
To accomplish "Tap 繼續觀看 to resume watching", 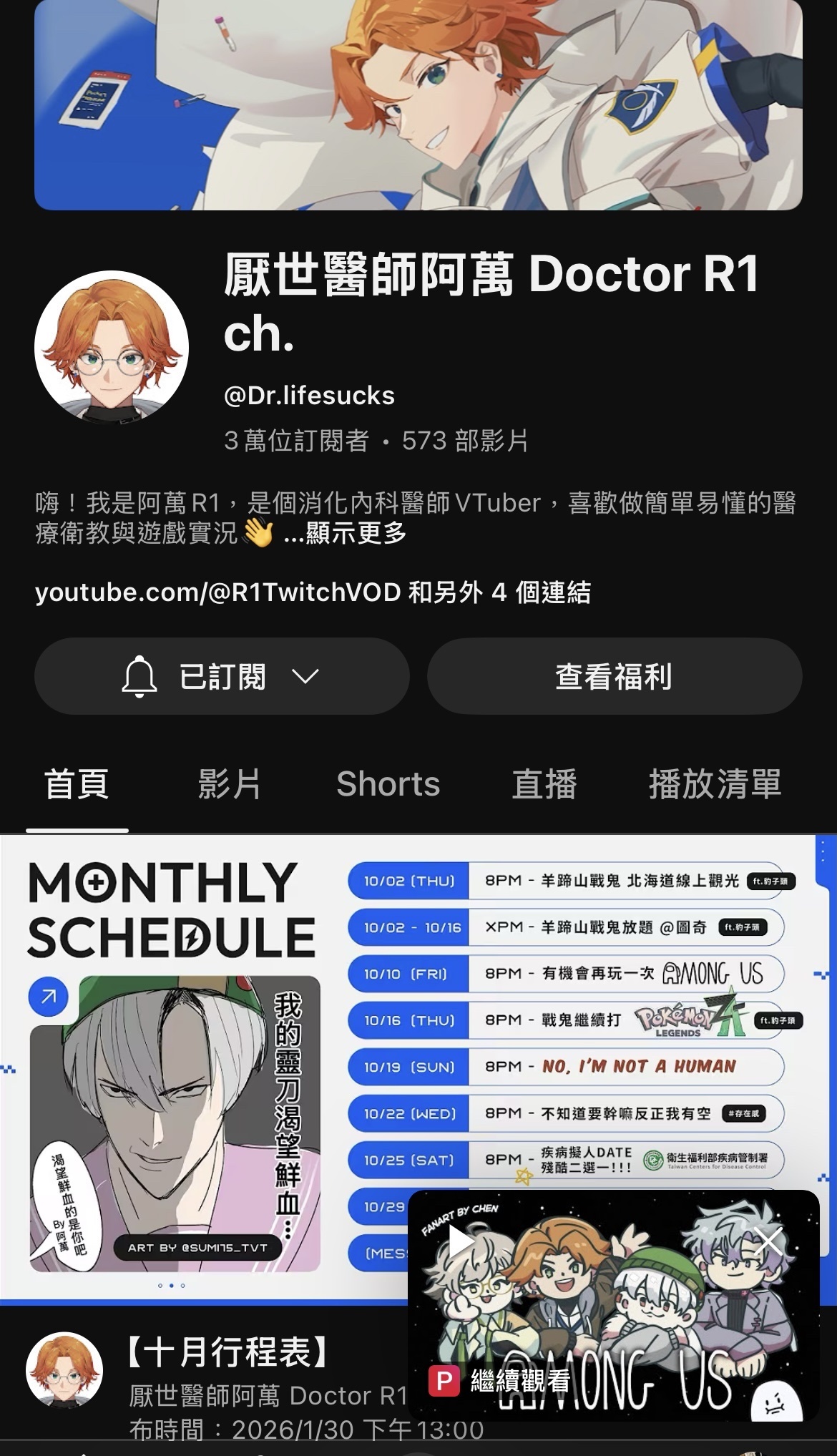I will click(501, 1381).
